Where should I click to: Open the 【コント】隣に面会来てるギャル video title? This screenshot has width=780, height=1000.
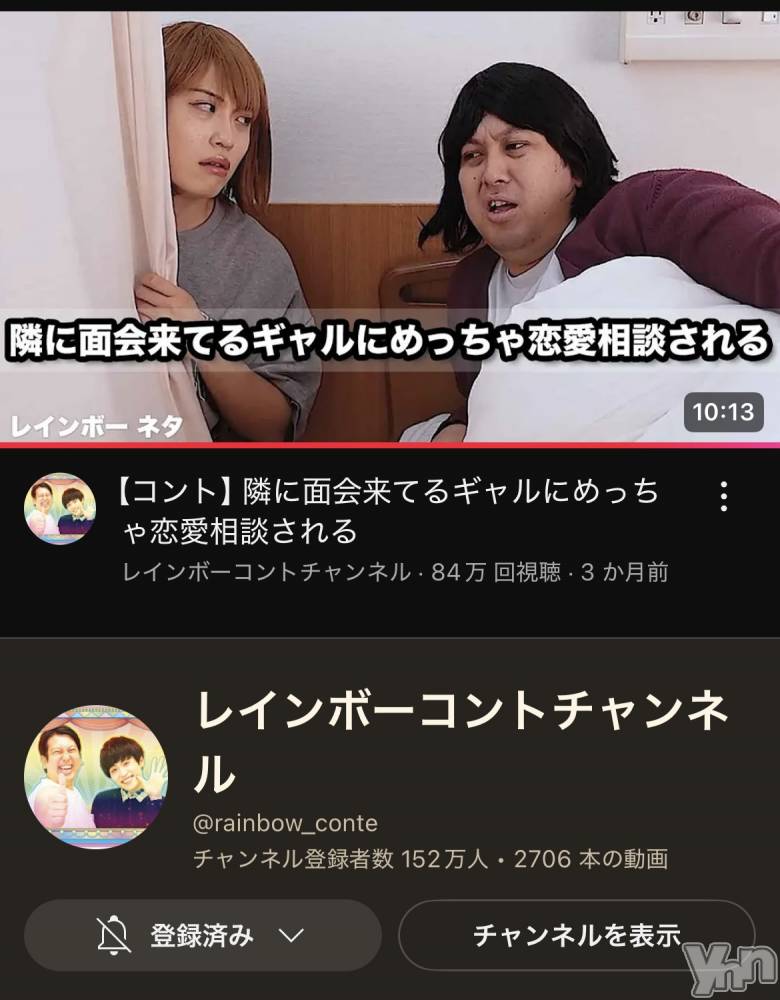[x=390, y=510]
